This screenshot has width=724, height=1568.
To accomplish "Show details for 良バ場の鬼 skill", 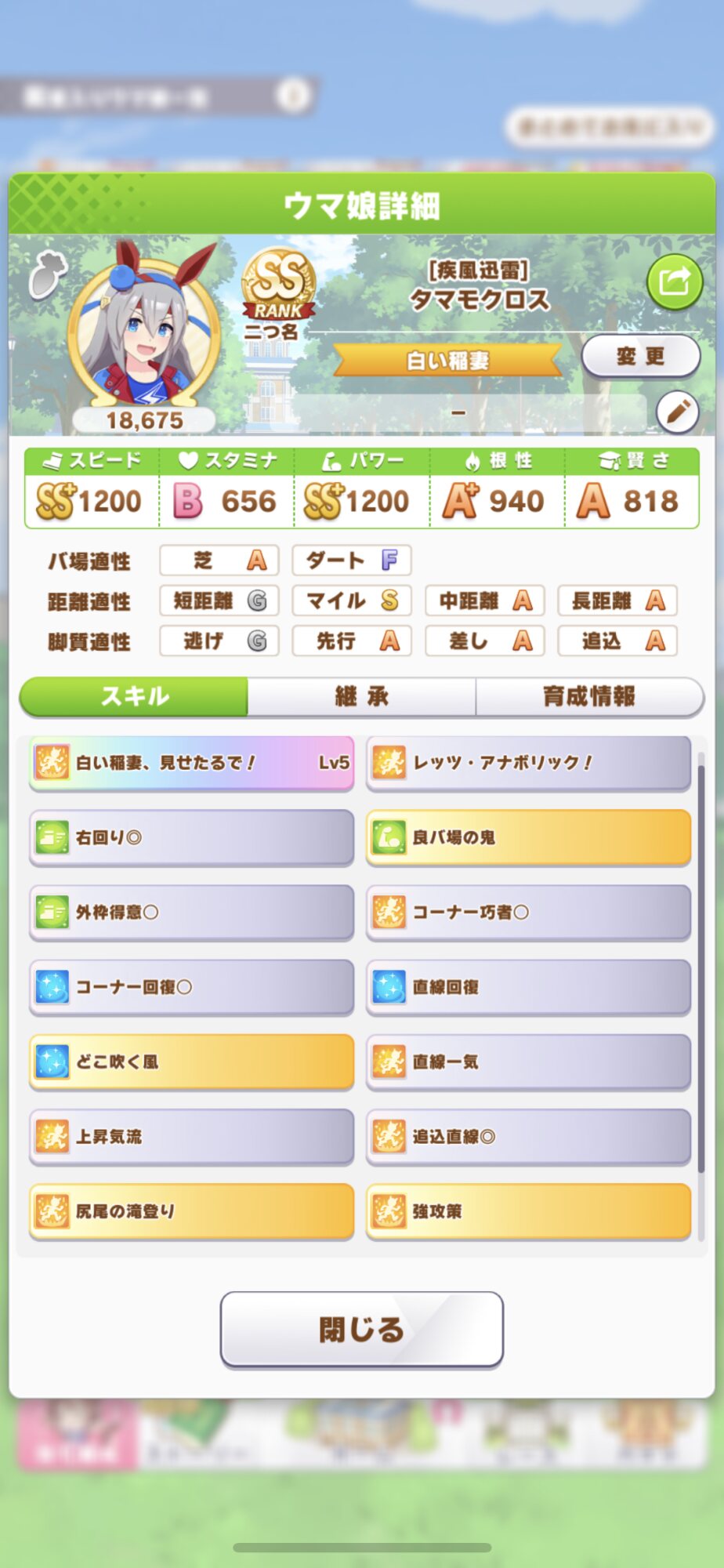I will [x=528, y=837].
